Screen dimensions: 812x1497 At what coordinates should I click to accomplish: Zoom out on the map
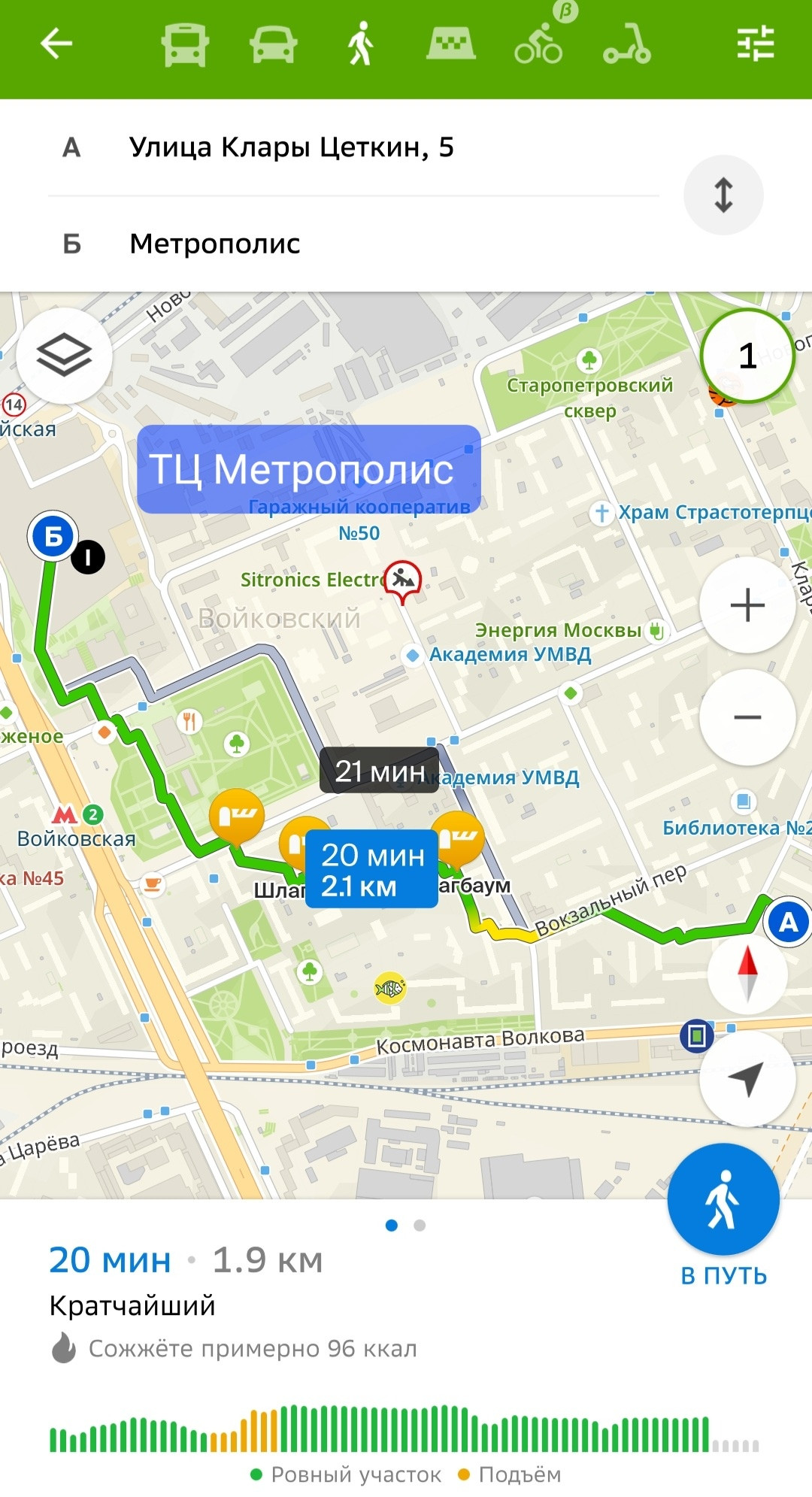coord(747,717)
